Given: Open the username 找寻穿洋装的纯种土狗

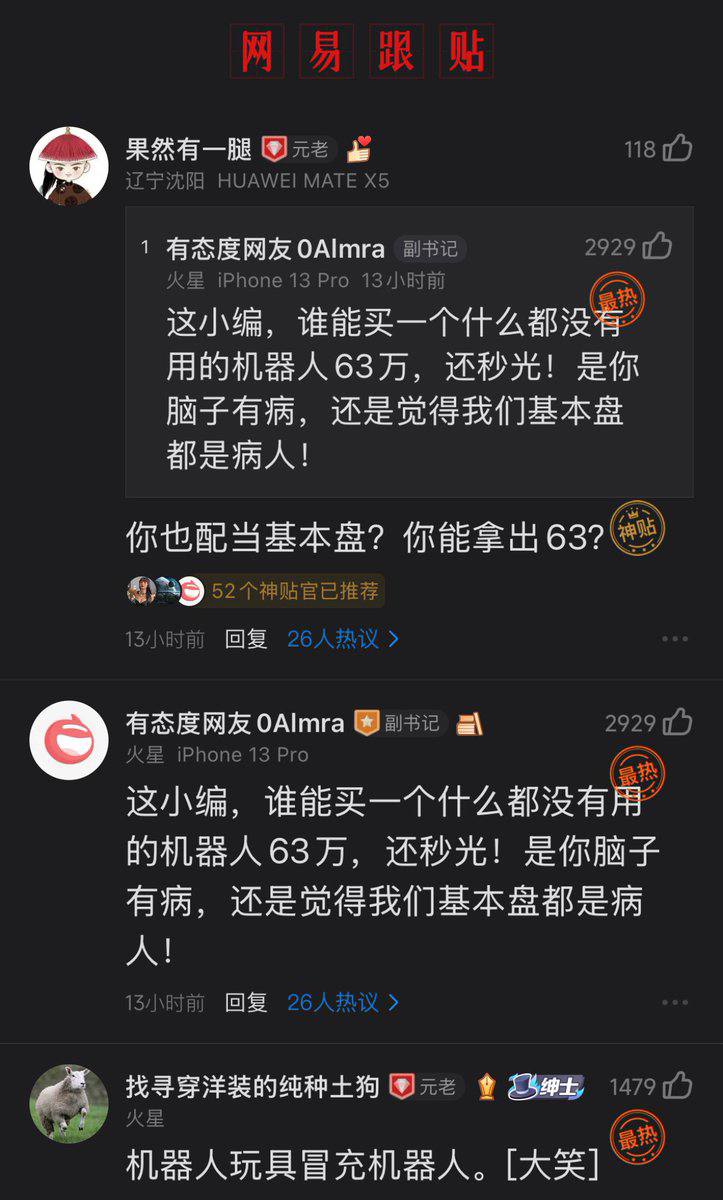Looking at the screenshot, I should click(252, 1086).
